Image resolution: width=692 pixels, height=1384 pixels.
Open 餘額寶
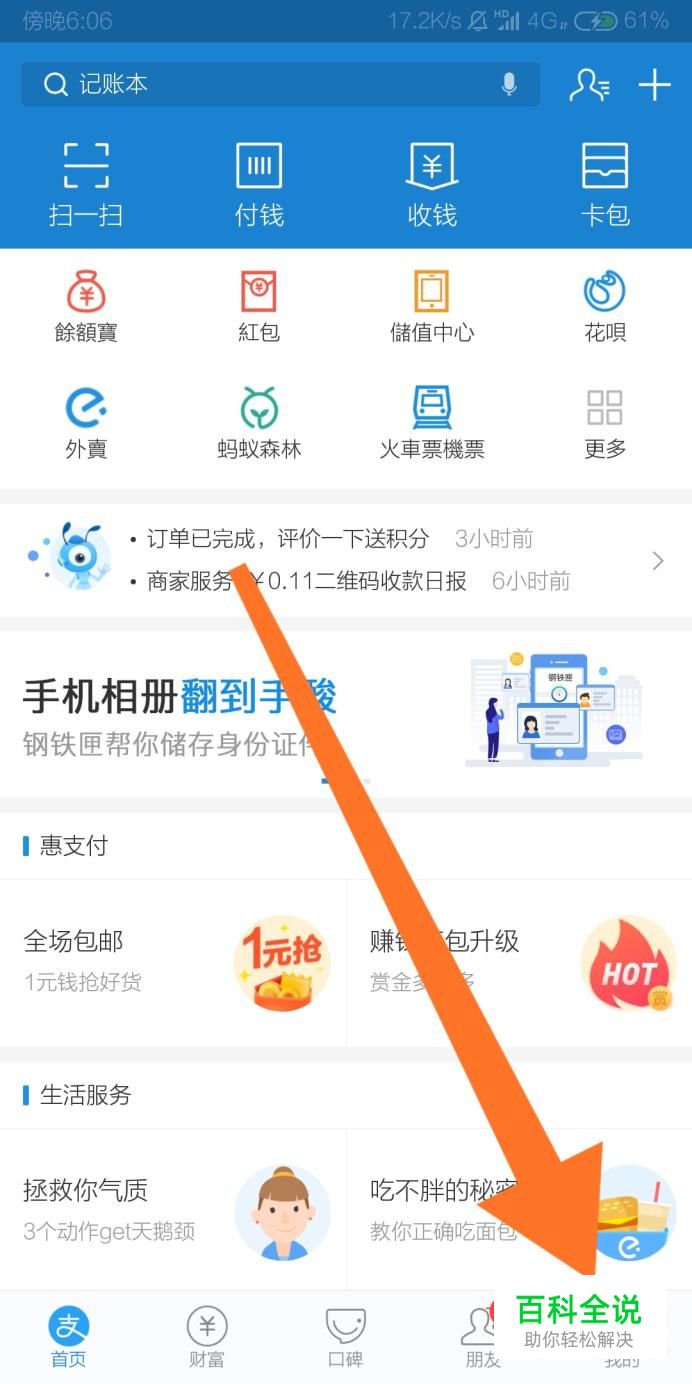(86, 307)
